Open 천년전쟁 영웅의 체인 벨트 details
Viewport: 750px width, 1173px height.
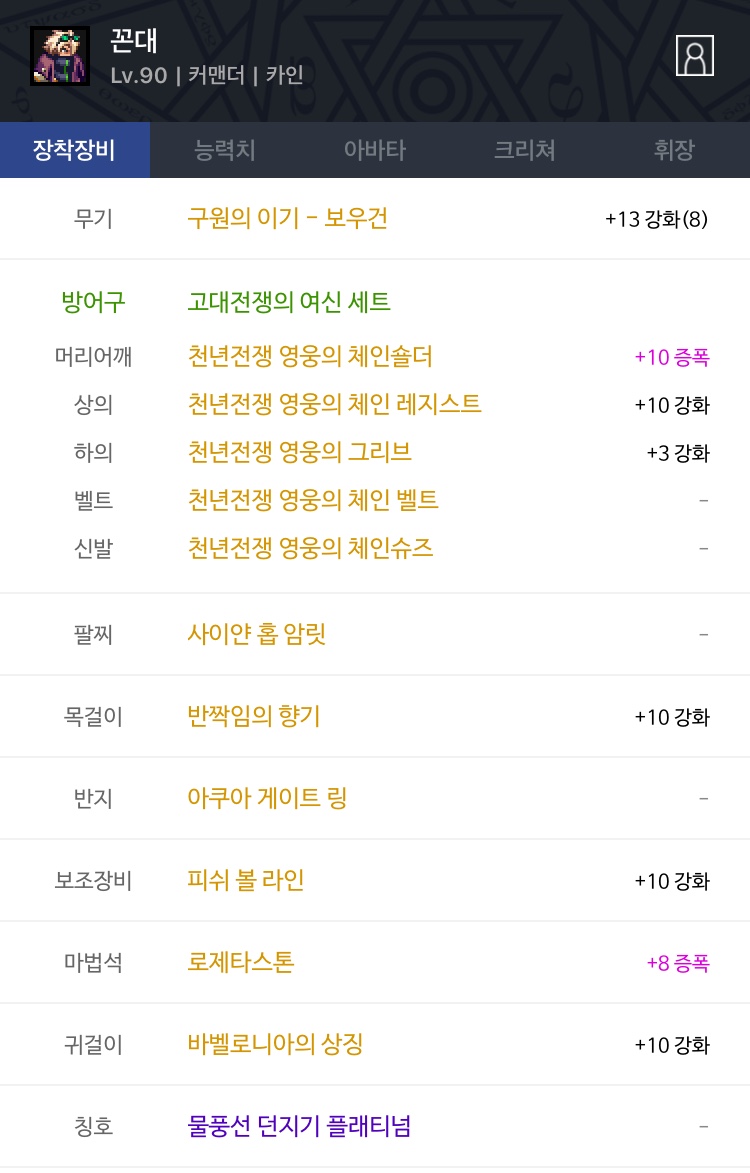(313, 500)
